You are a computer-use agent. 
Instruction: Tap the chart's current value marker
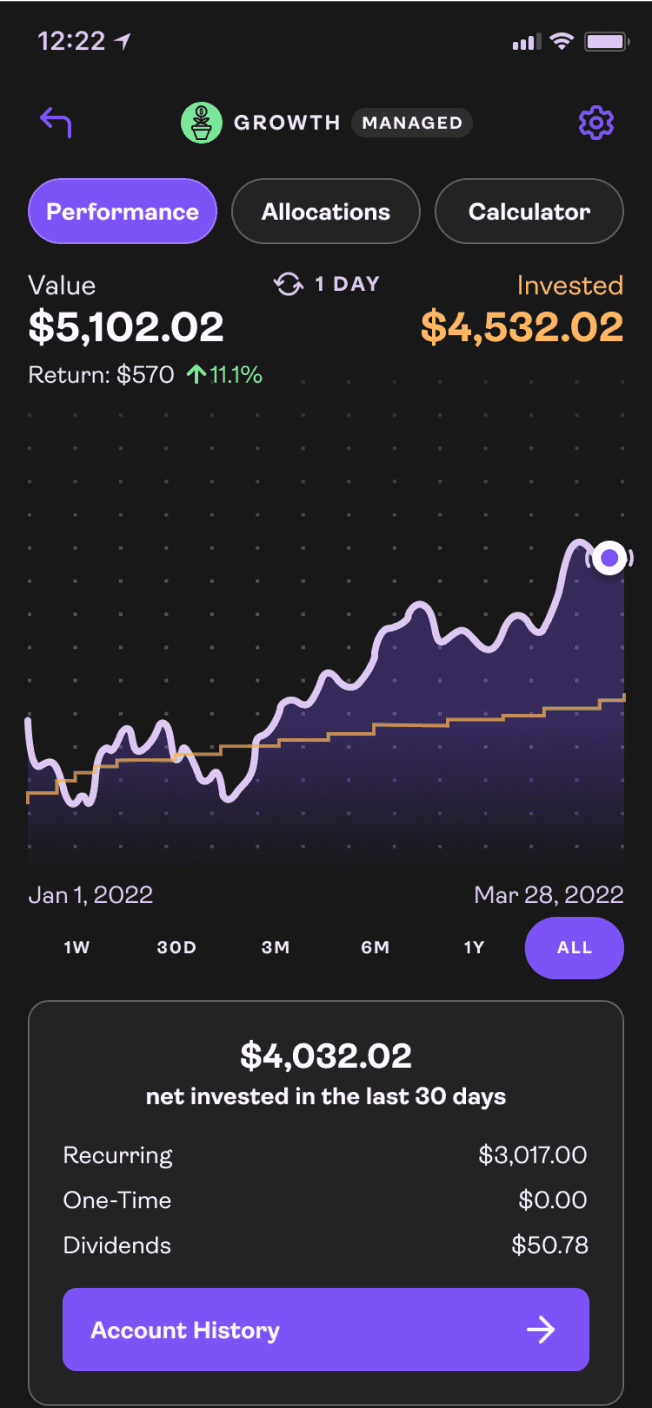tap(610, 558)
